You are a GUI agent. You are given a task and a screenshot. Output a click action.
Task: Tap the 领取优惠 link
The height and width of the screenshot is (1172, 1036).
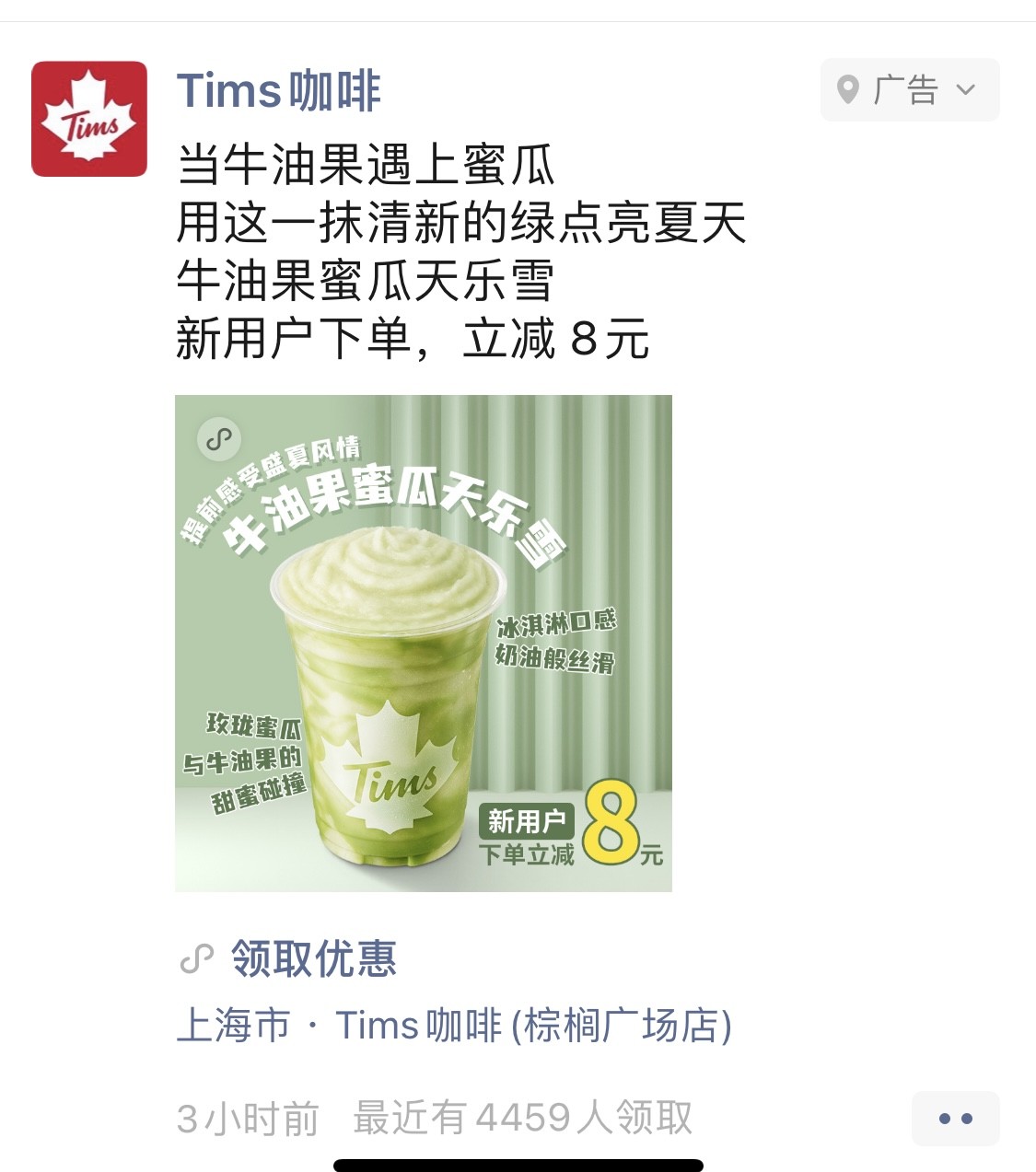313,958
